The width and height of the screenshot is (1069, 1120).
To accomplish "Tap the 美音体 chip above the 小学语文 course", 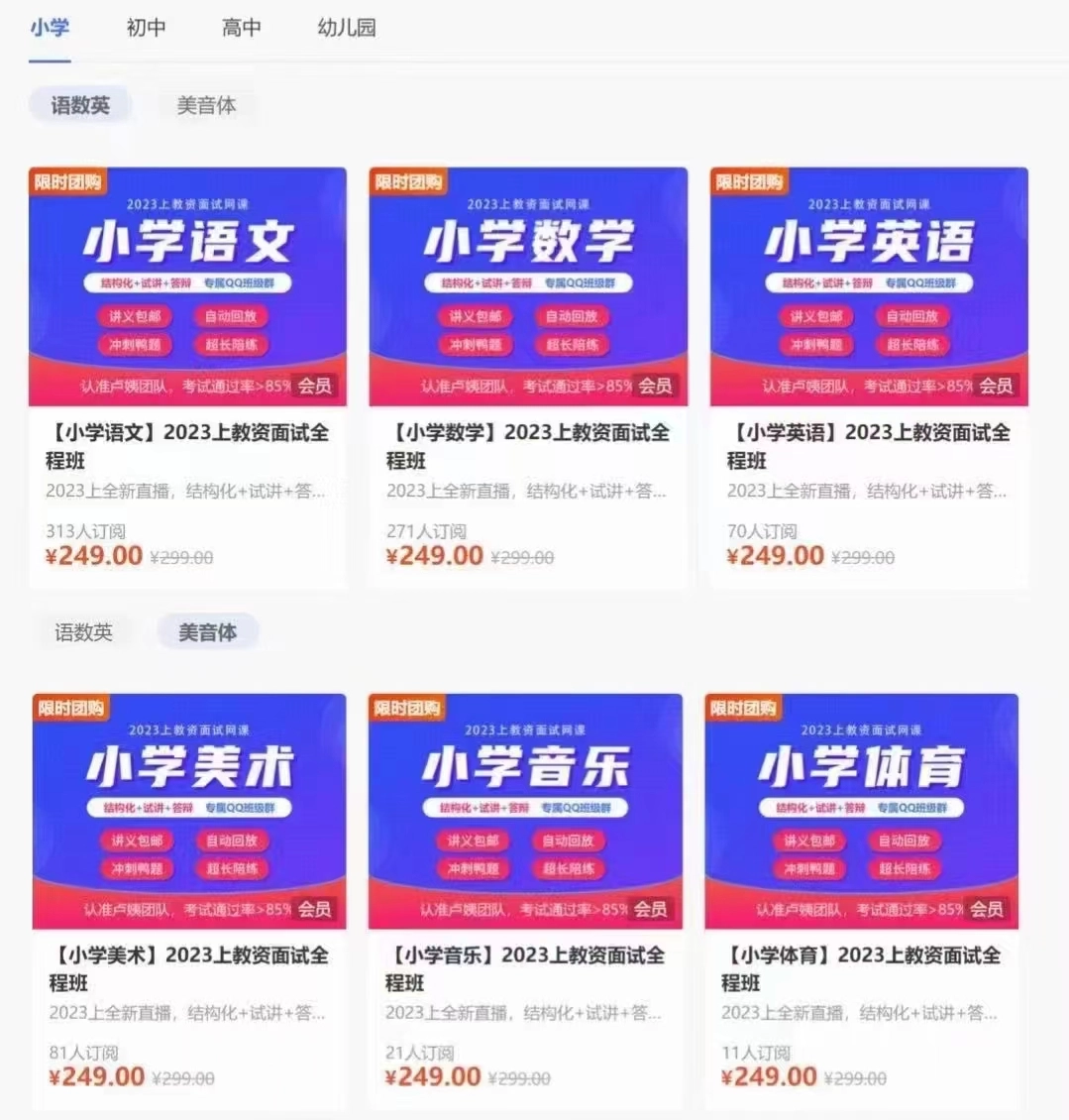I will [206, 105].
